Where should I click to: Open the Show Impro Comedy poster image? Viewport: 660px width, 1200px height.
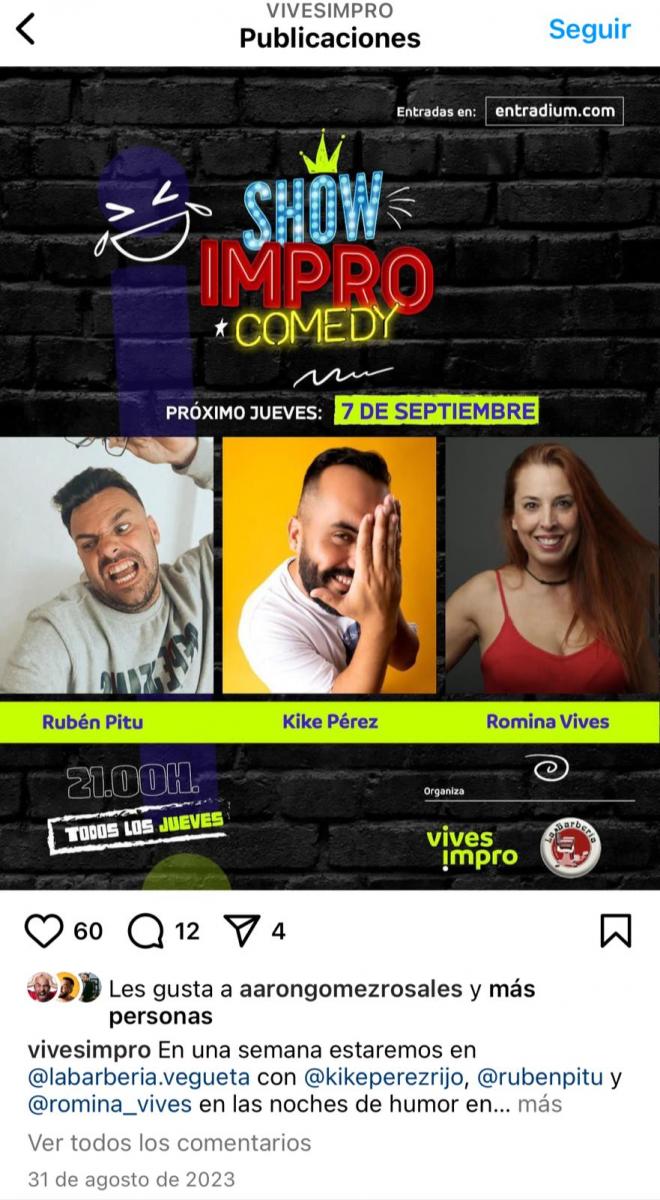click(330, 478)
